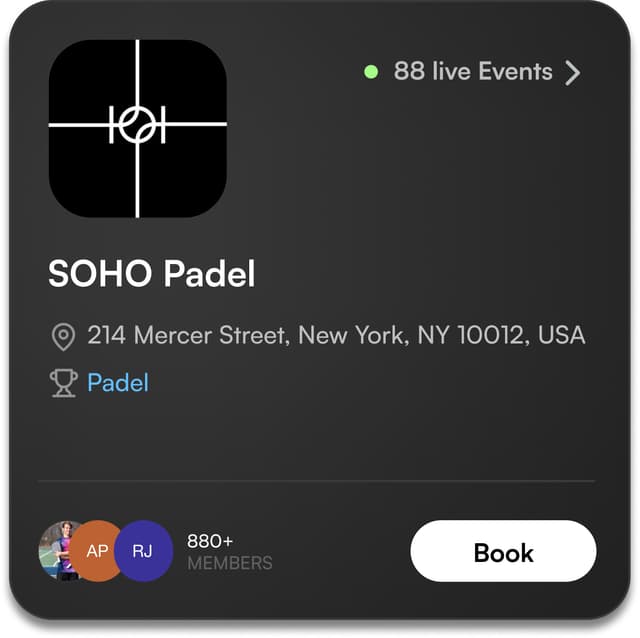Tap the Book button

tap(503, 552)
